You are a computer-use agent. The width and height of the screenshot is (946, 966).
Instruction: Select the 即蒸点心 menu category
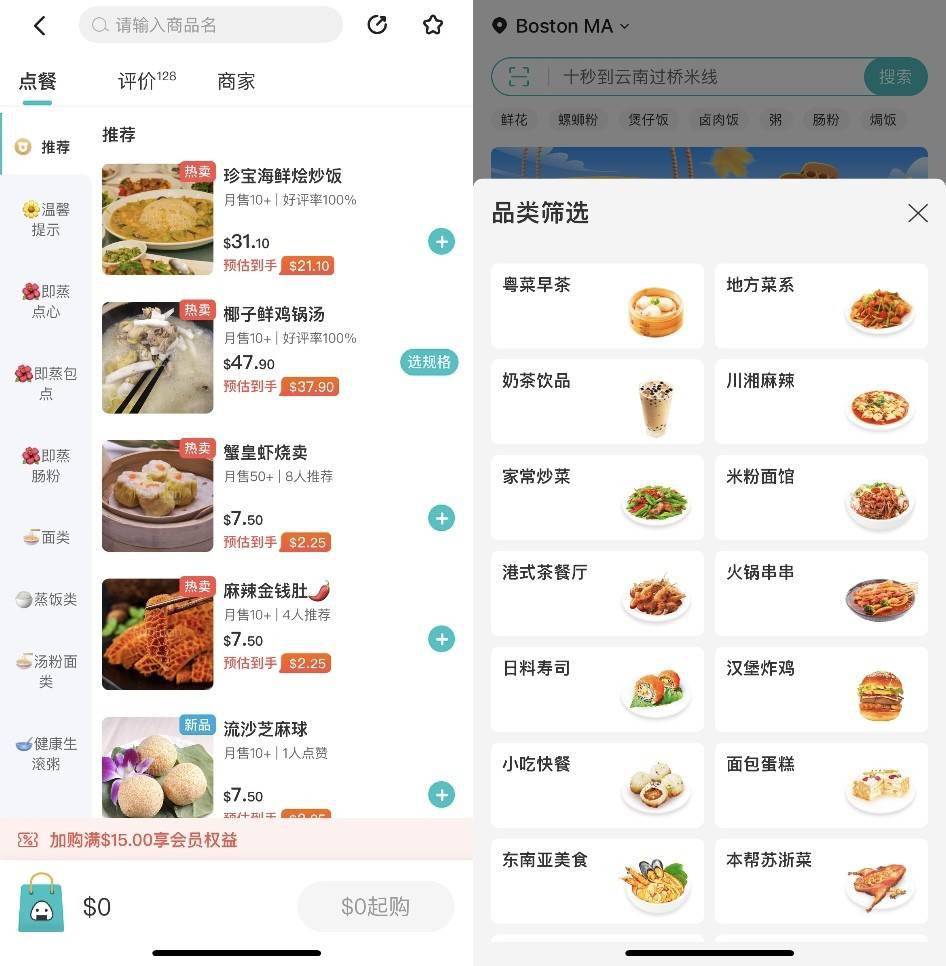click(x=46, y=301)
